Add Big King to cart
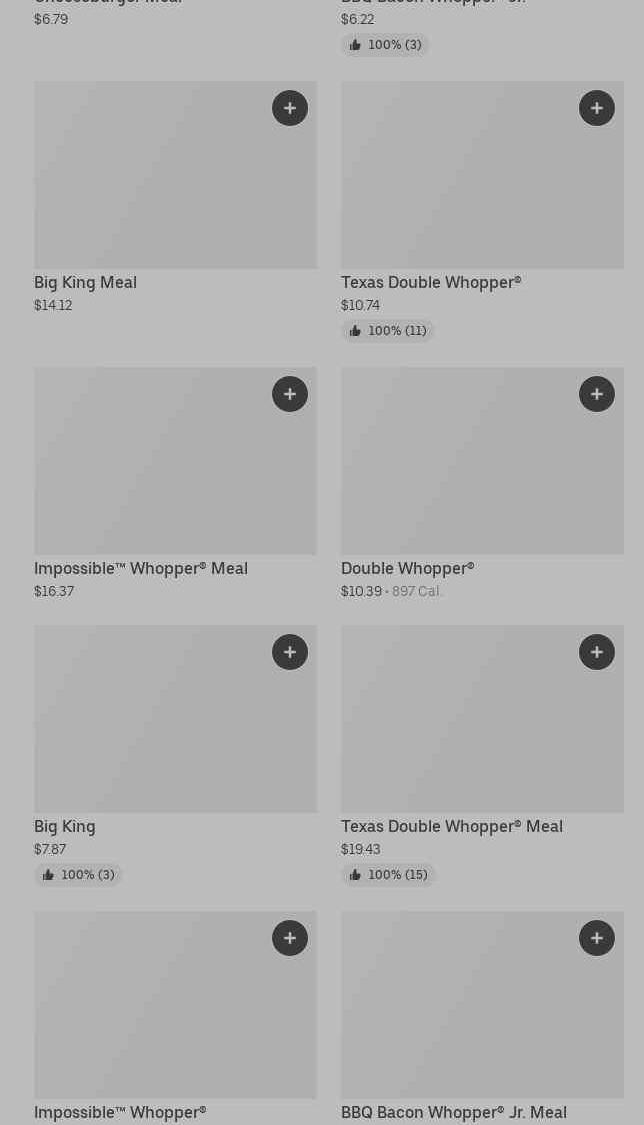 point(290,652)
